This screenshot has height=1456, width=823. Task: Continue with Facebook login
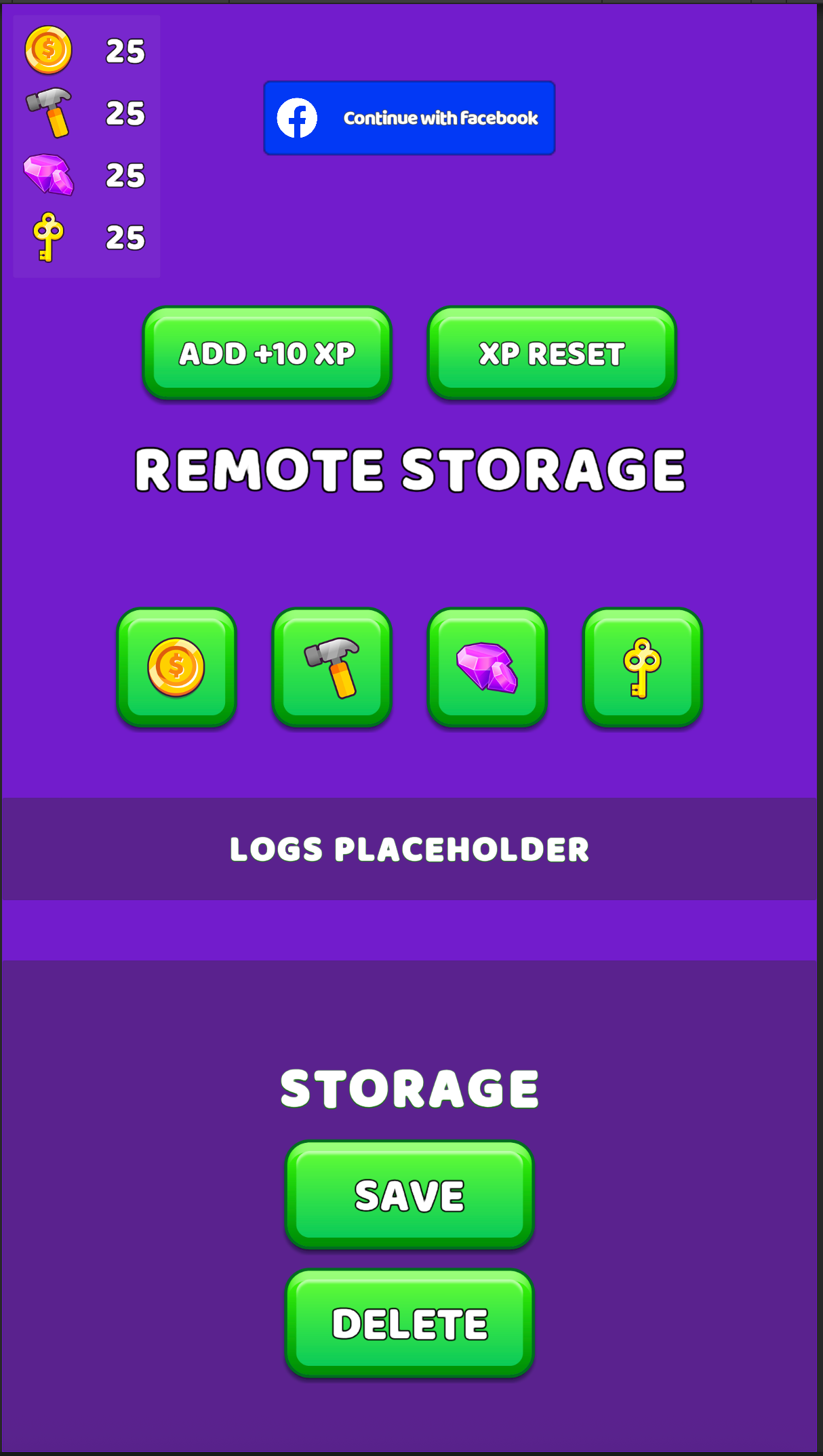409,118
